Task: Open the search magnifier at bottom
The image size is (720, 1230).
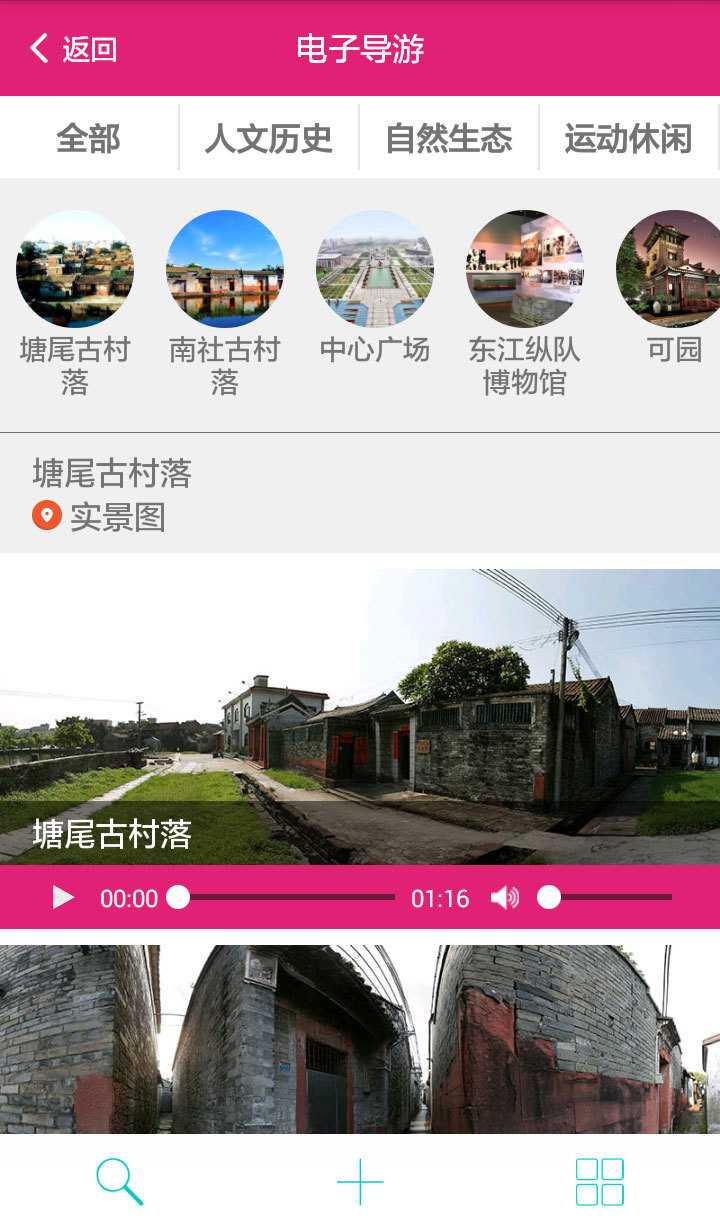Action: click(x=120, y=1181)
